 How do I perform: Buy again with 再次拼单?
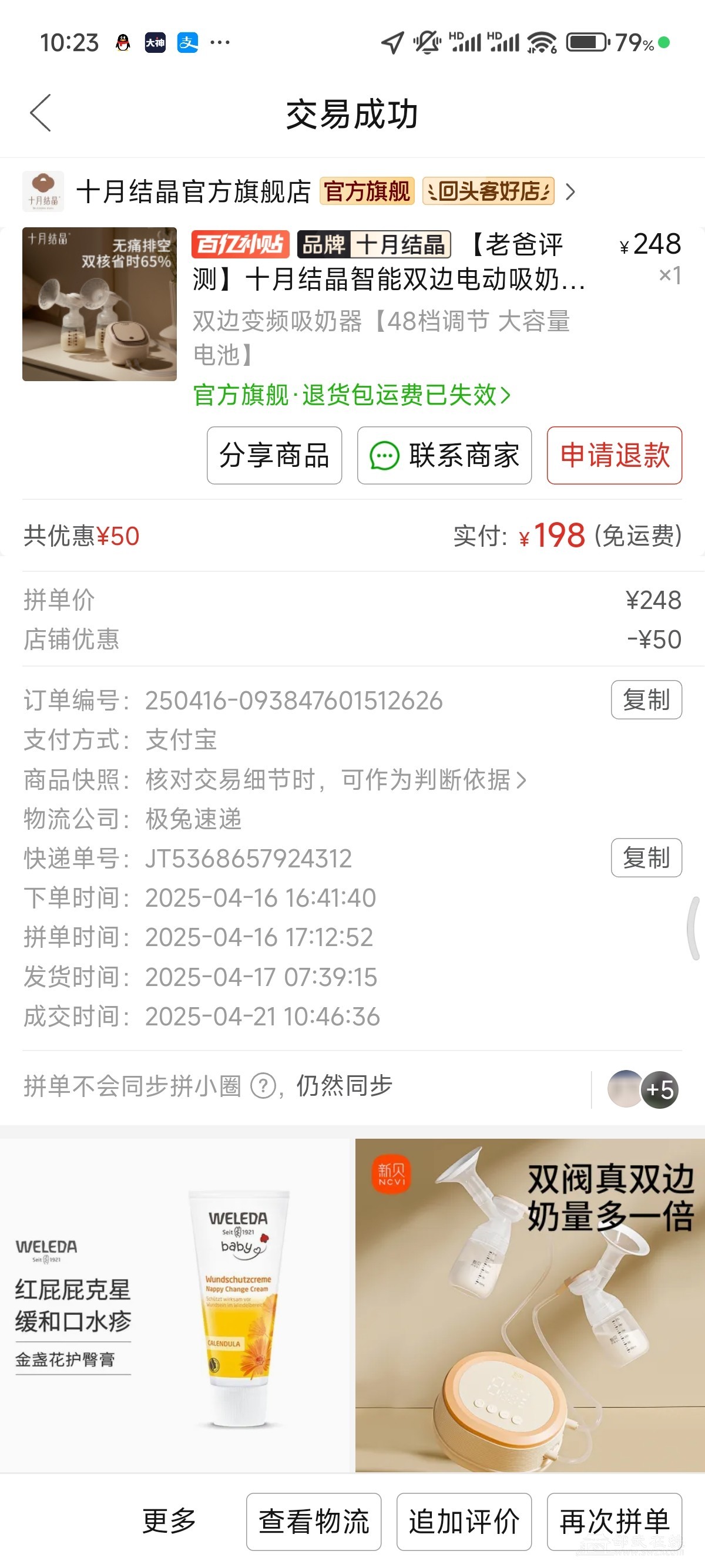tap(614, 1521)
